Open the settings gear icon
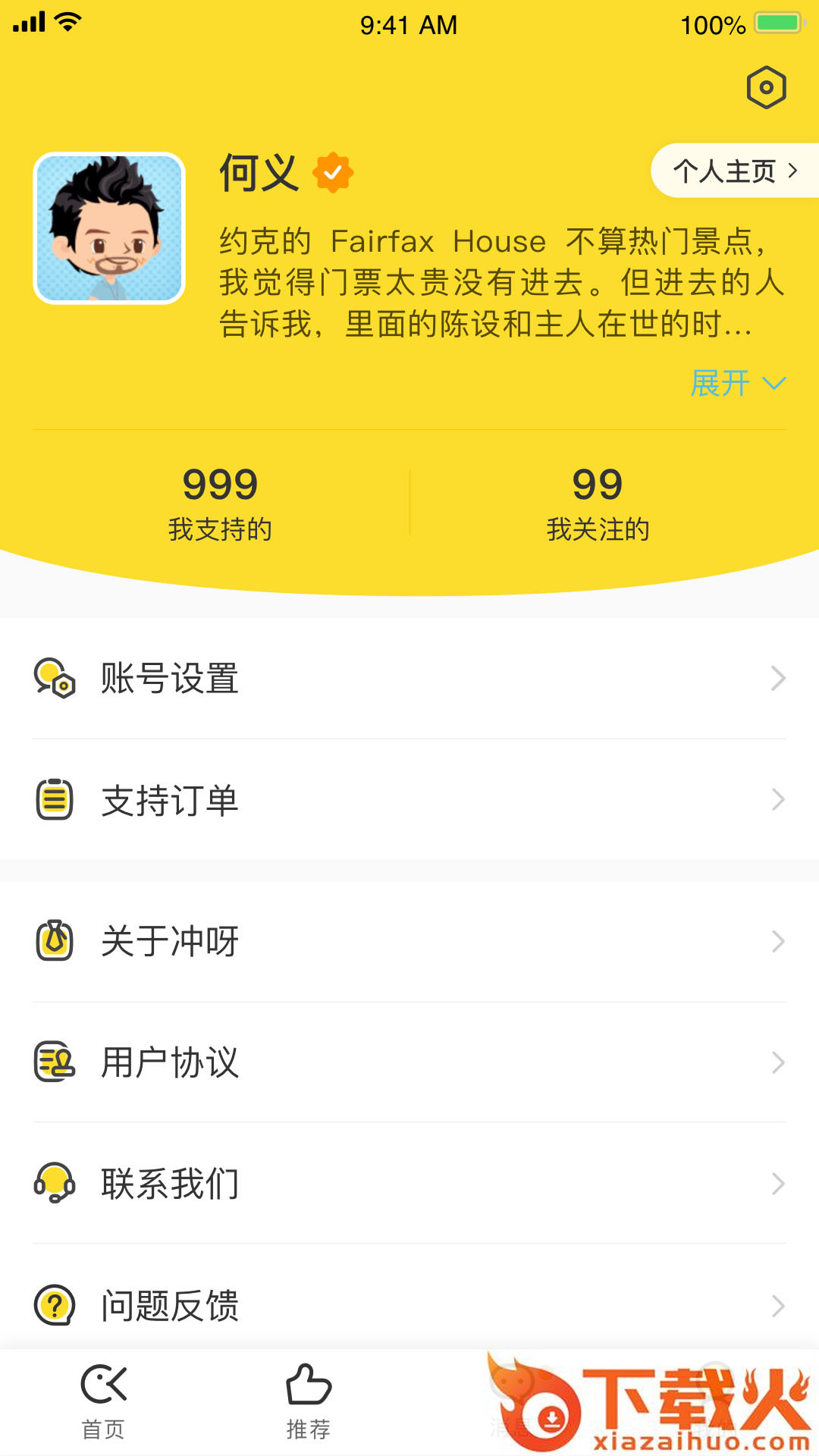Image resolution: width=819 pixels, height=1456 pixels. (766, 87)
